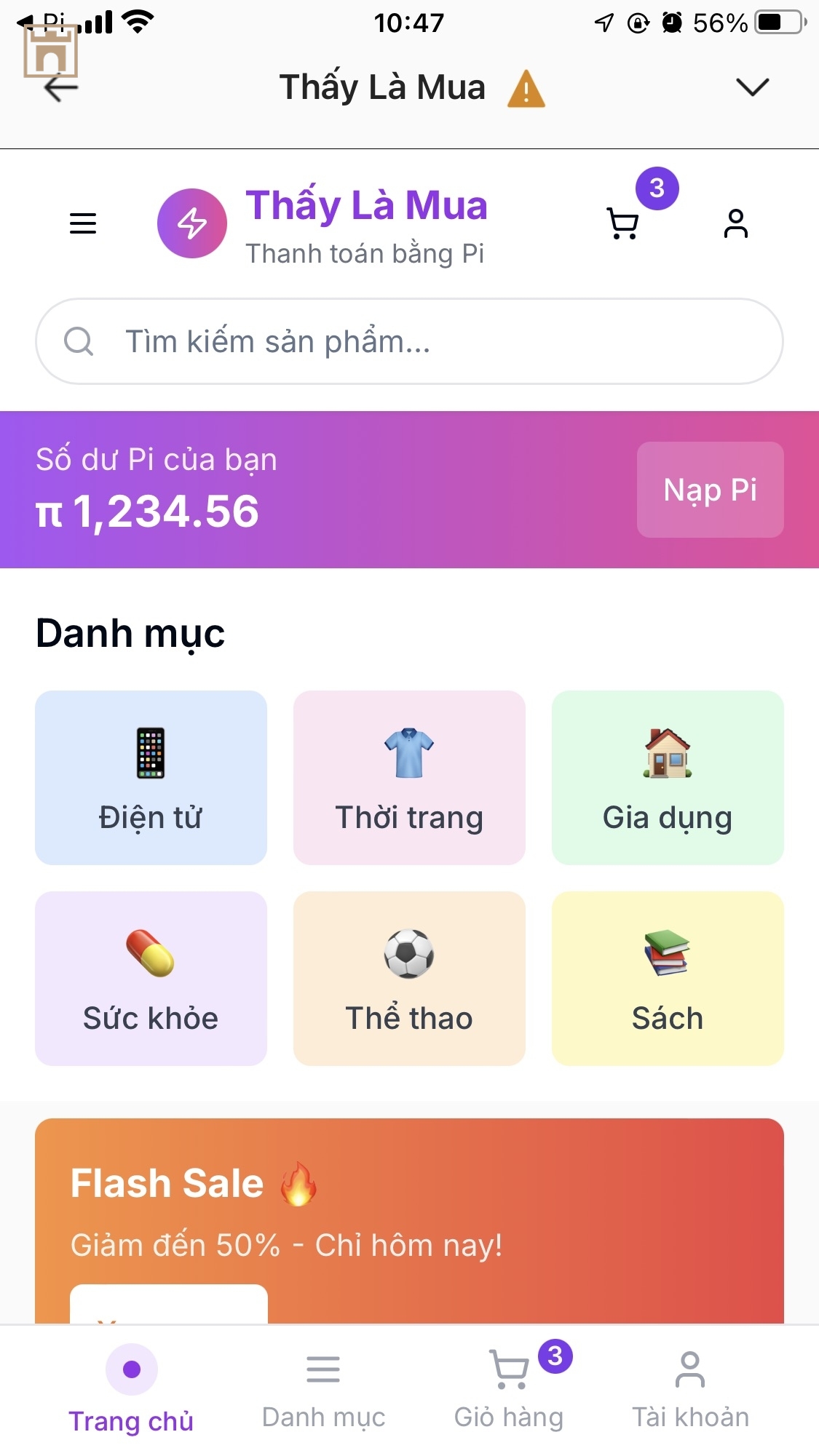Viewport: 819px width, 1456px height.
Task: Tap the warning icon beside Thấy Là Mua
Action: (x=526, y=89)
